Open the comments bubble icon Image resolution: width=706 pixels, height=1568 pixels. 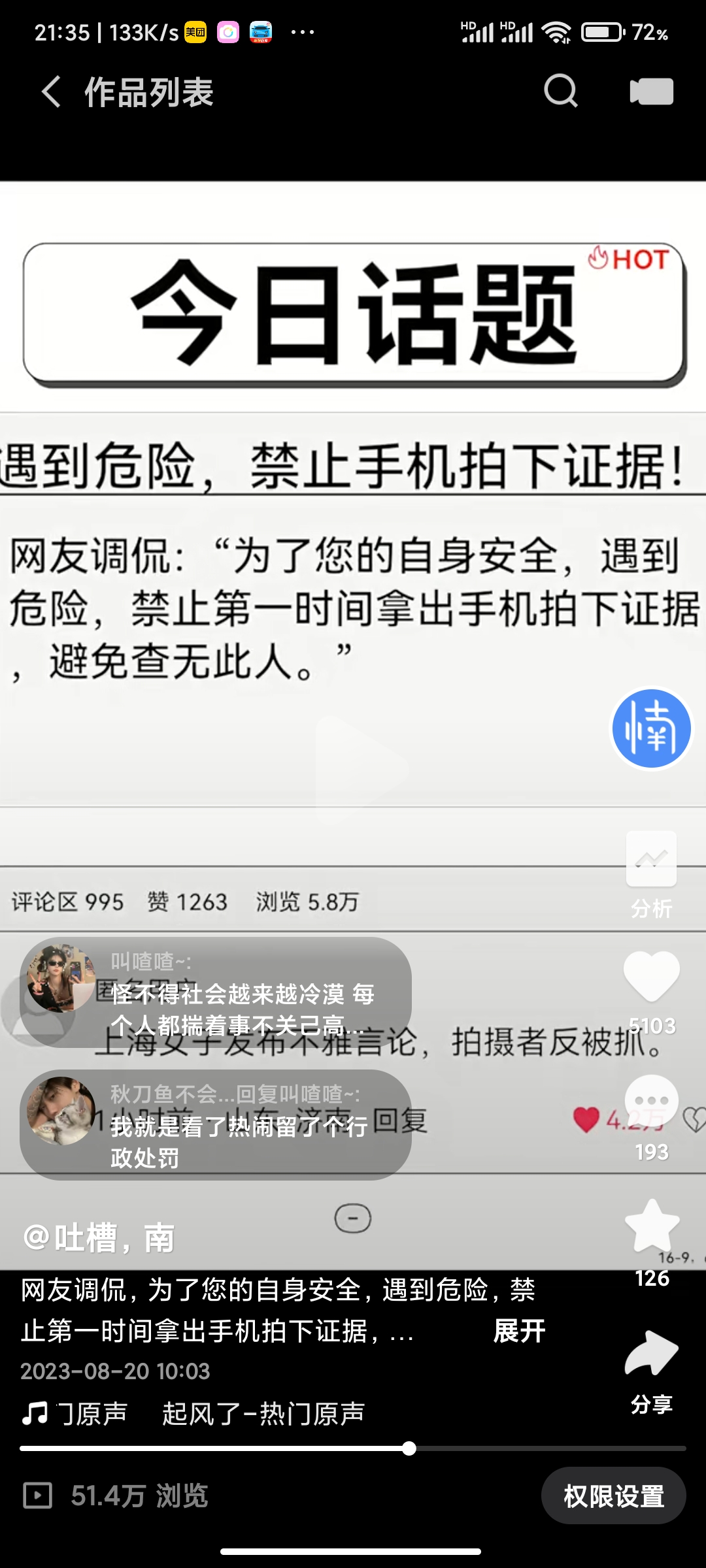pyautogui.click(x=651, y=1102)
